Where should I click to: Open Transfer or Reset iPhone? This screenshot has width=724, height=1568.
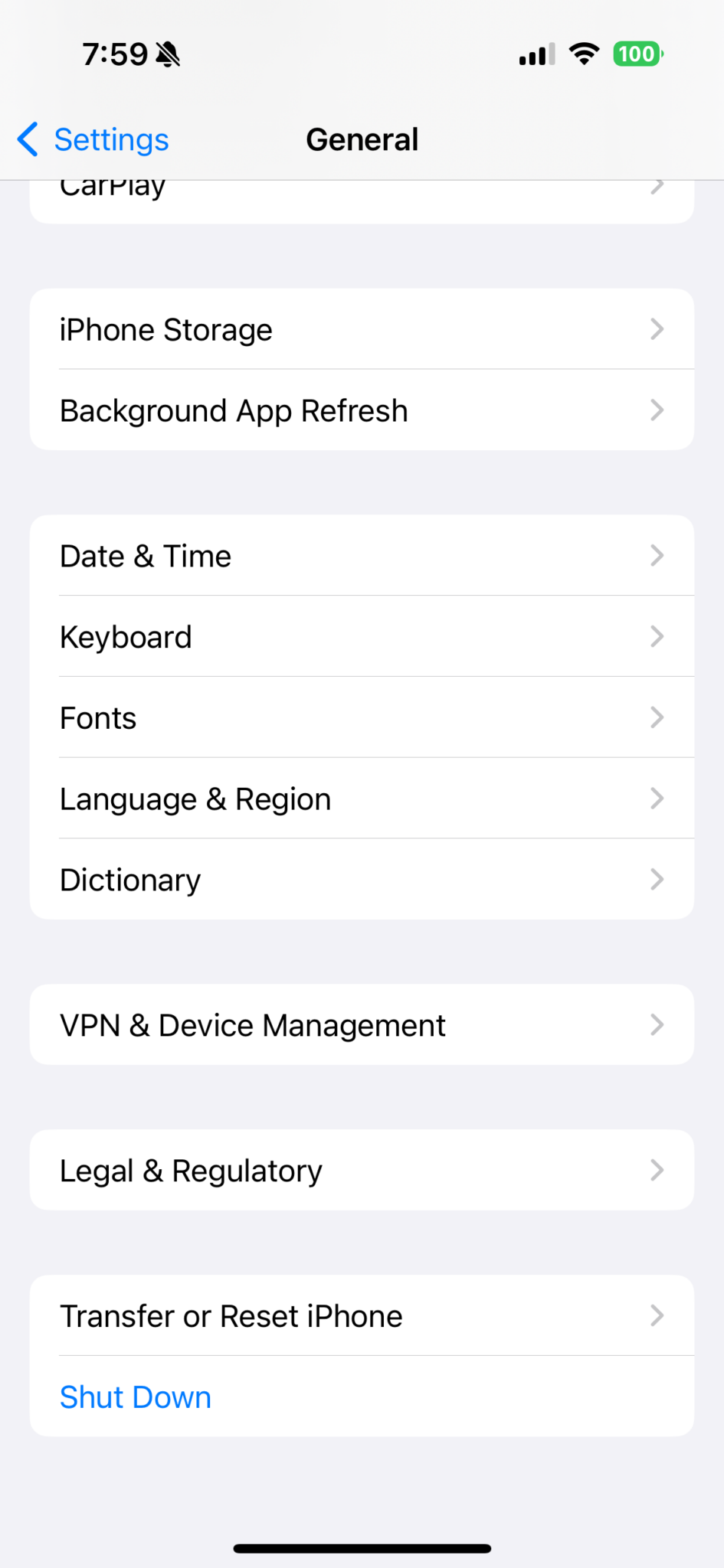click(x=362, y=1315)
